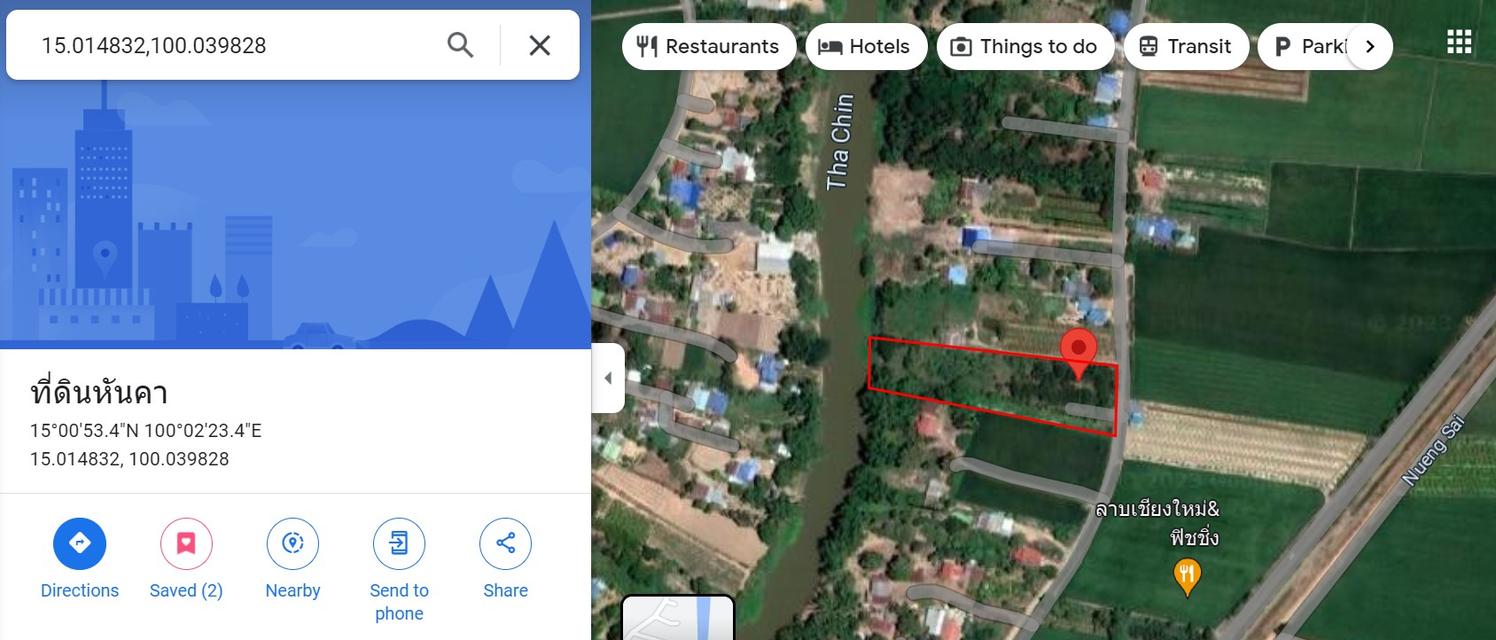Select the Hotels chip

pos(866,47)
